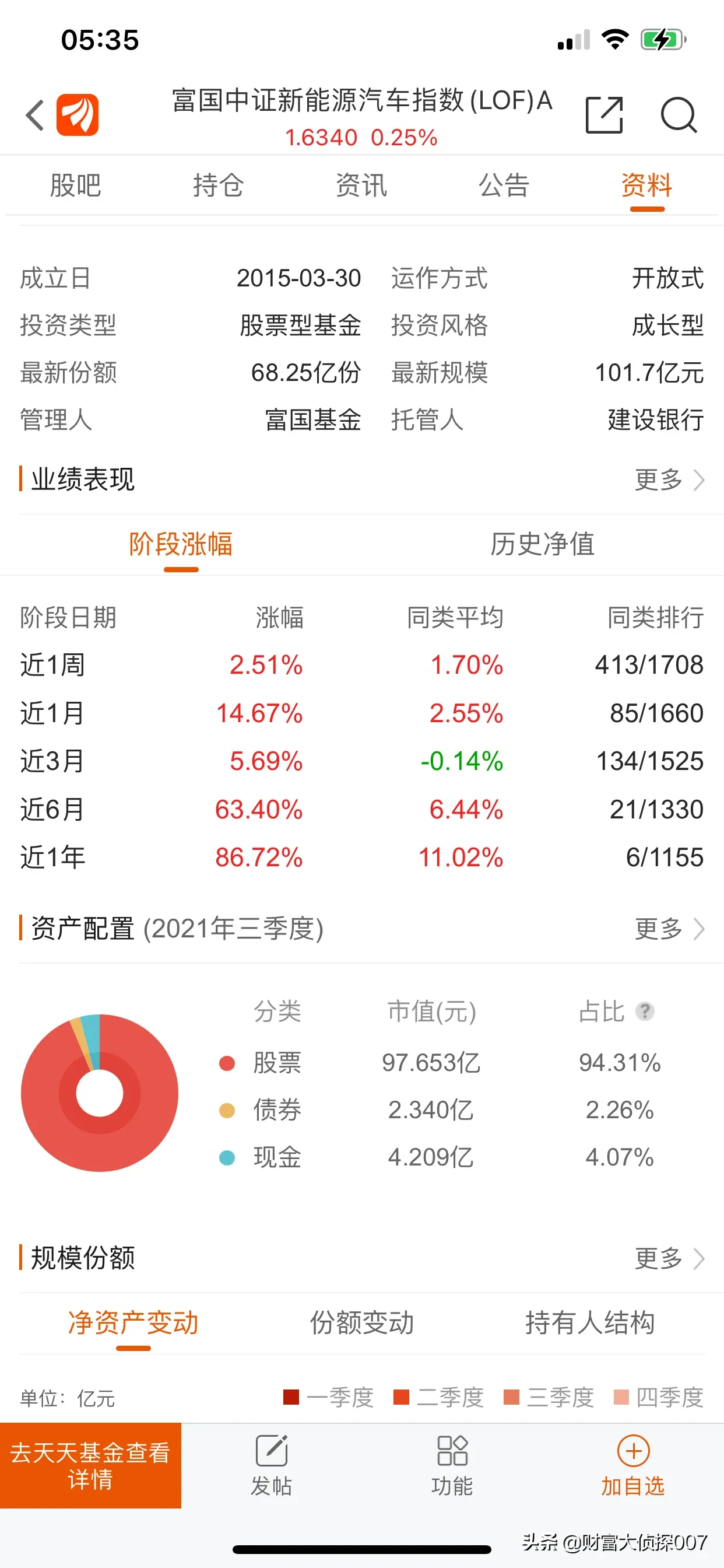
Task: Select the 净资产变动 tab
Action: pyautogui.click(x=133, y=1322)
